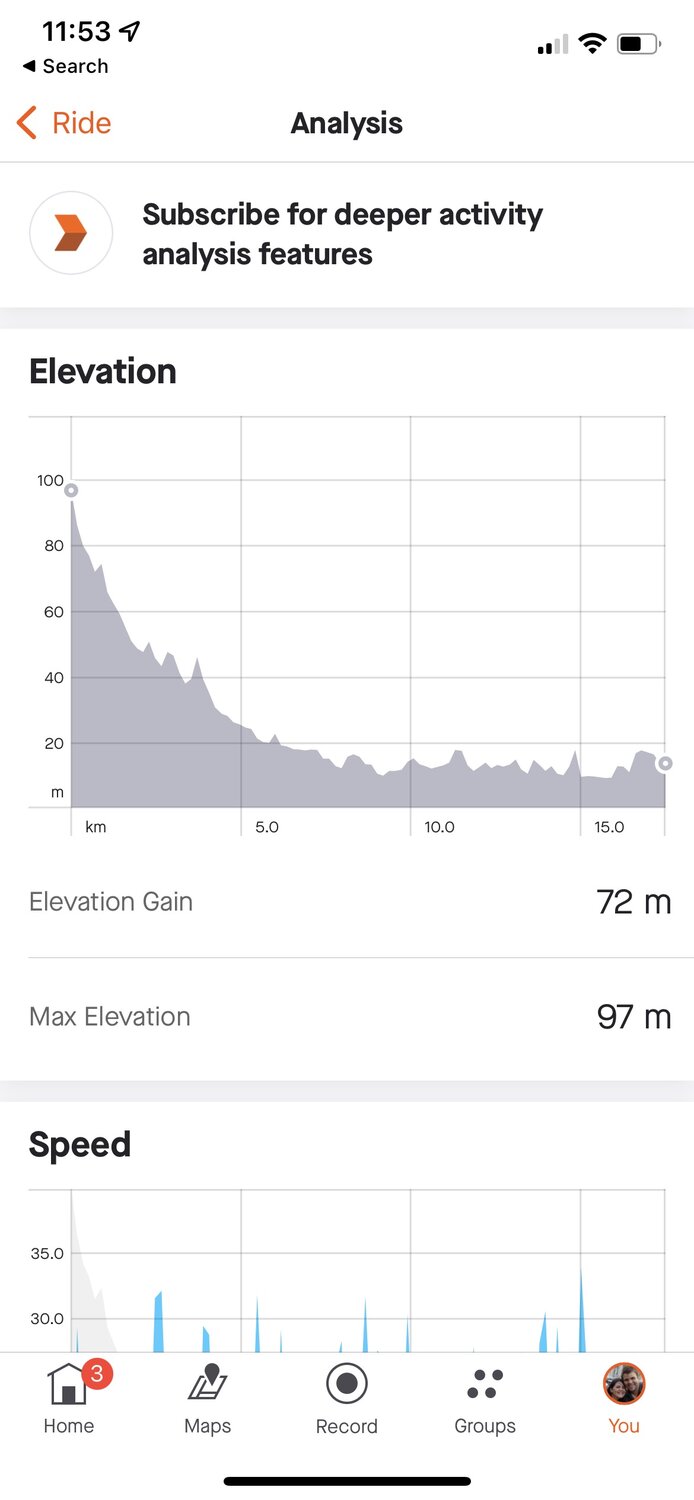Image resolution: width=694 pixels, height=1500 pixels.
Task: Start recording via the Record tab
Action: (x=347, y=1398)
